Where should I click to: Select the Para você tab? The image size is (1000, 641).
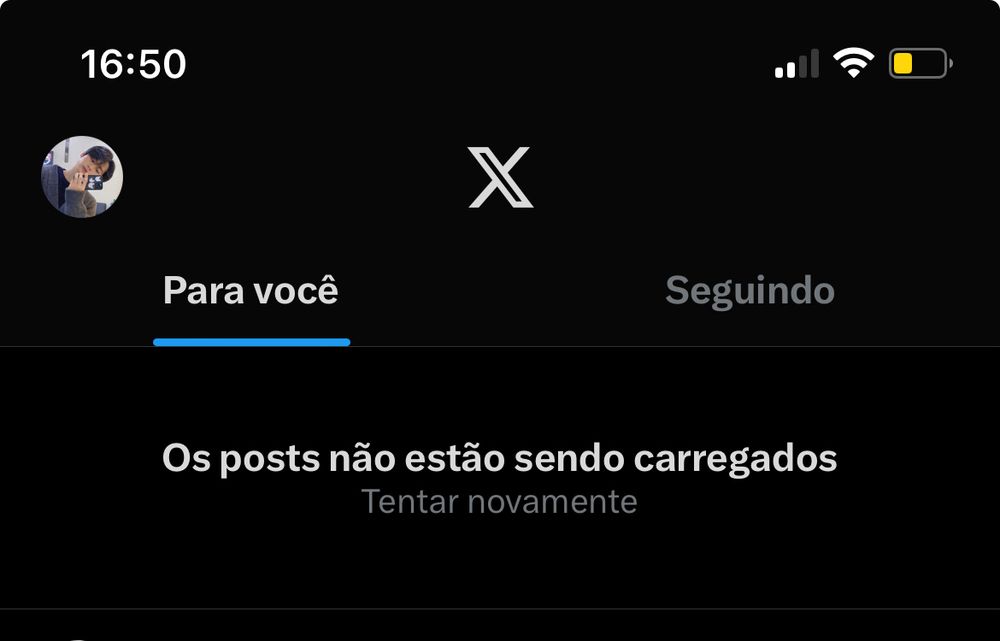251,291
